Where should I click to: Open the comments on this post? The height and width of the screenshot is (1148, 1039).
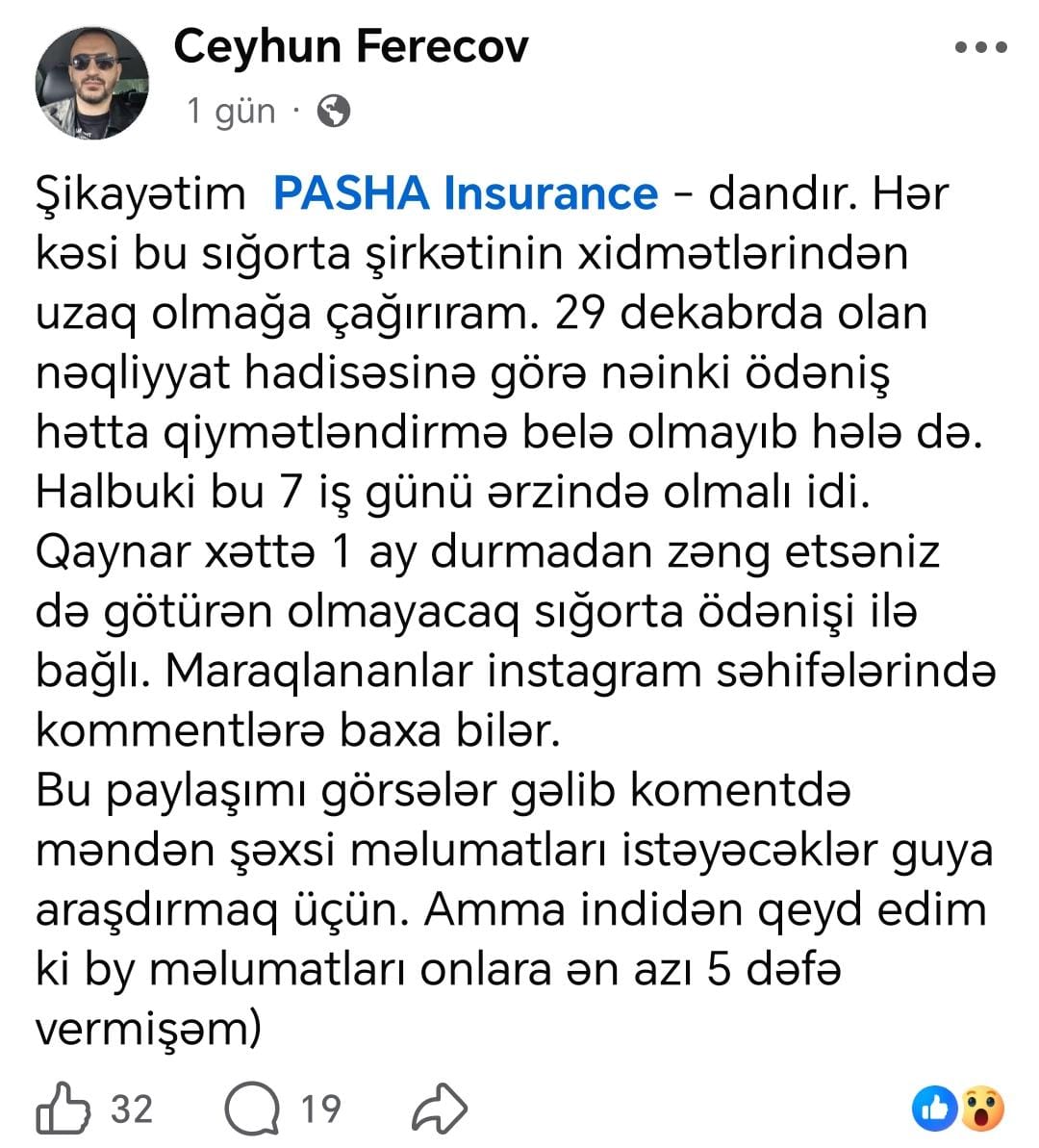click(253, 1108)
